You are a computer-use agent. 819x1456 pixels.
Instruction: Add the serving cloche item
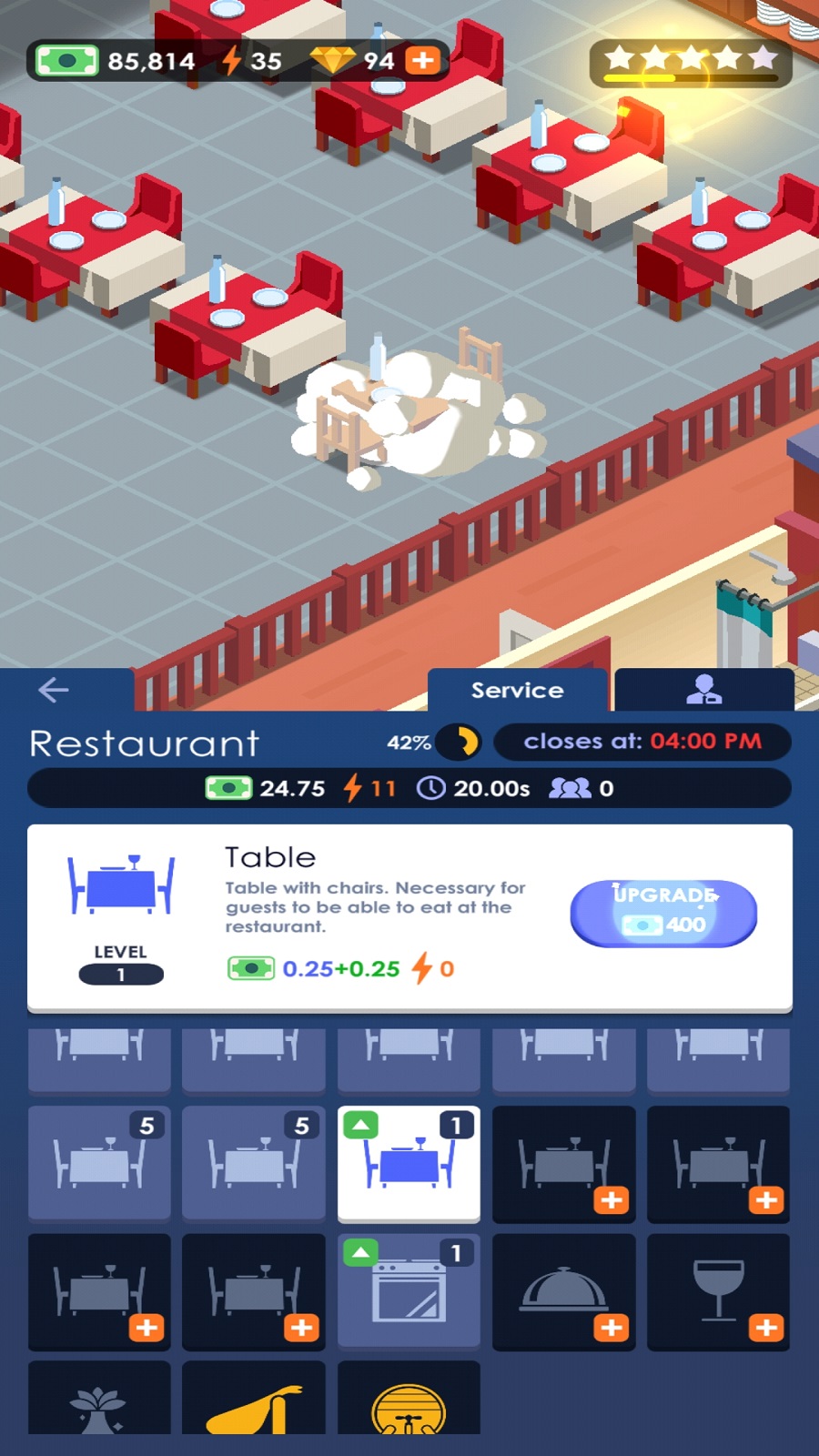(563, 1290)
